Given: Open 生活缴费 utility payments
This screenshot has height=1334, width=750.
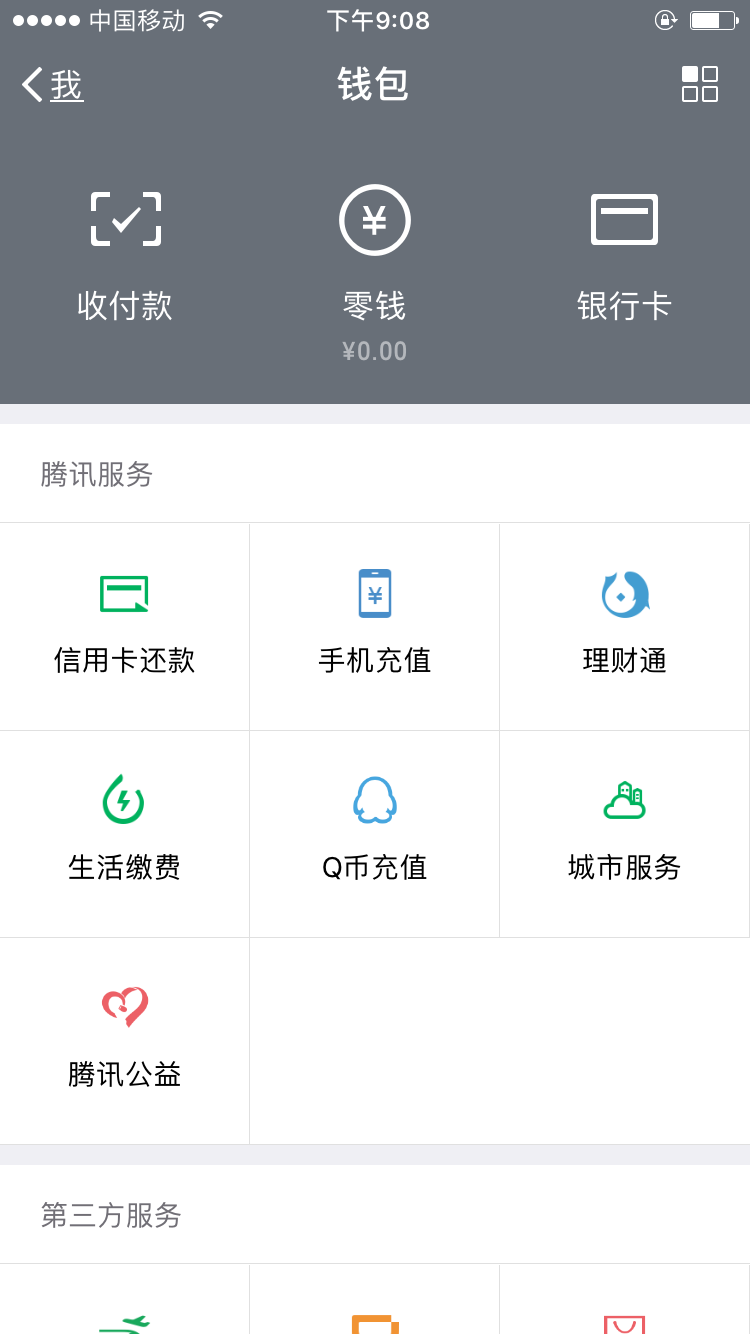Looking at the screenshot, I should tap(125, 833).
